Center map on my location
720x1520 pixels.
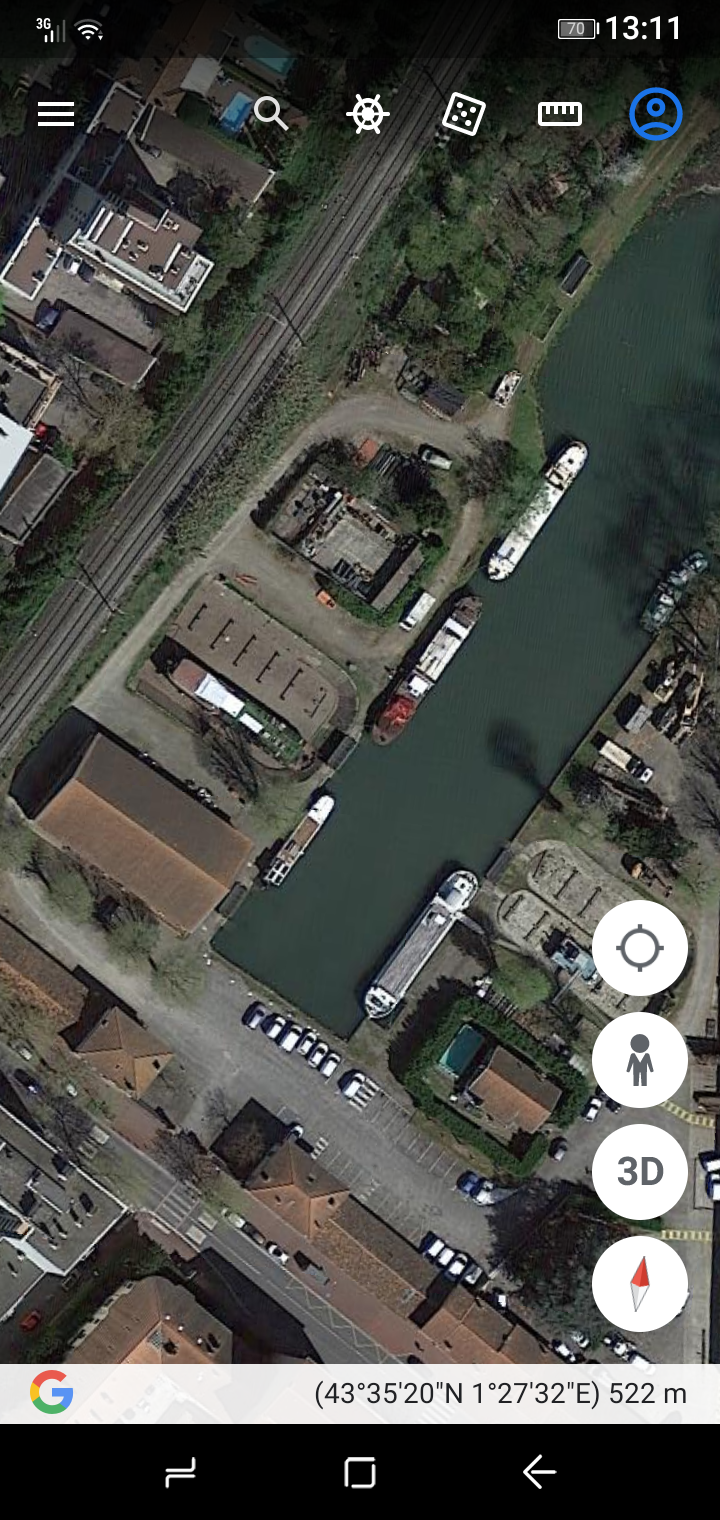point(640,948)
